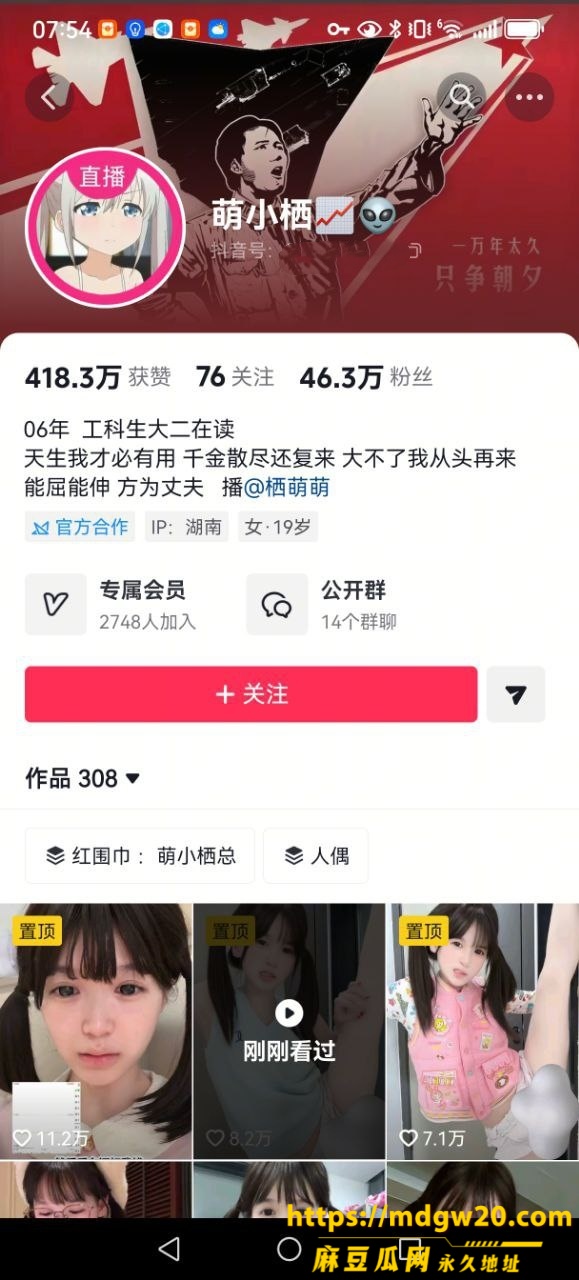The width and height of the screenshot is (579, 1280).
Task: Open the 红围巾：萌小栖总 collection
Action: (x=140, y=856)
